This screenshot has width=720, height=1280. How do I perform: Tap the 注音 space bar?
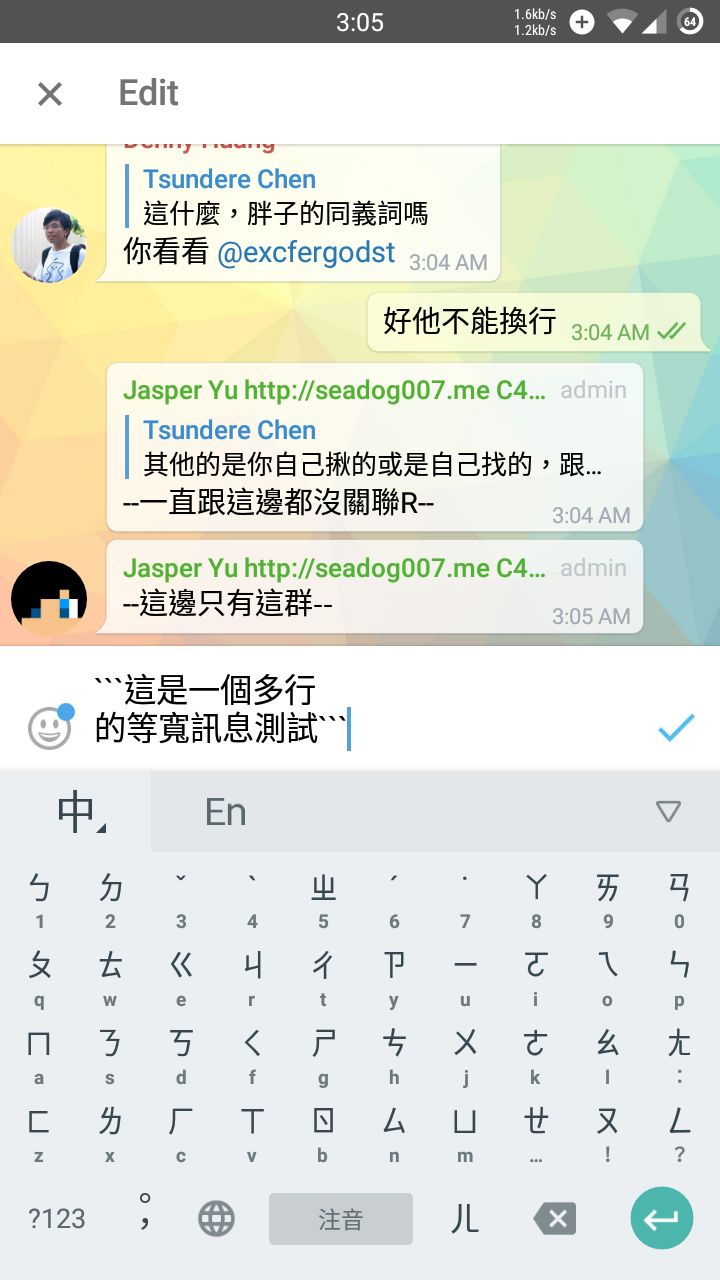pyautogui.click(x=341, y=1219)
